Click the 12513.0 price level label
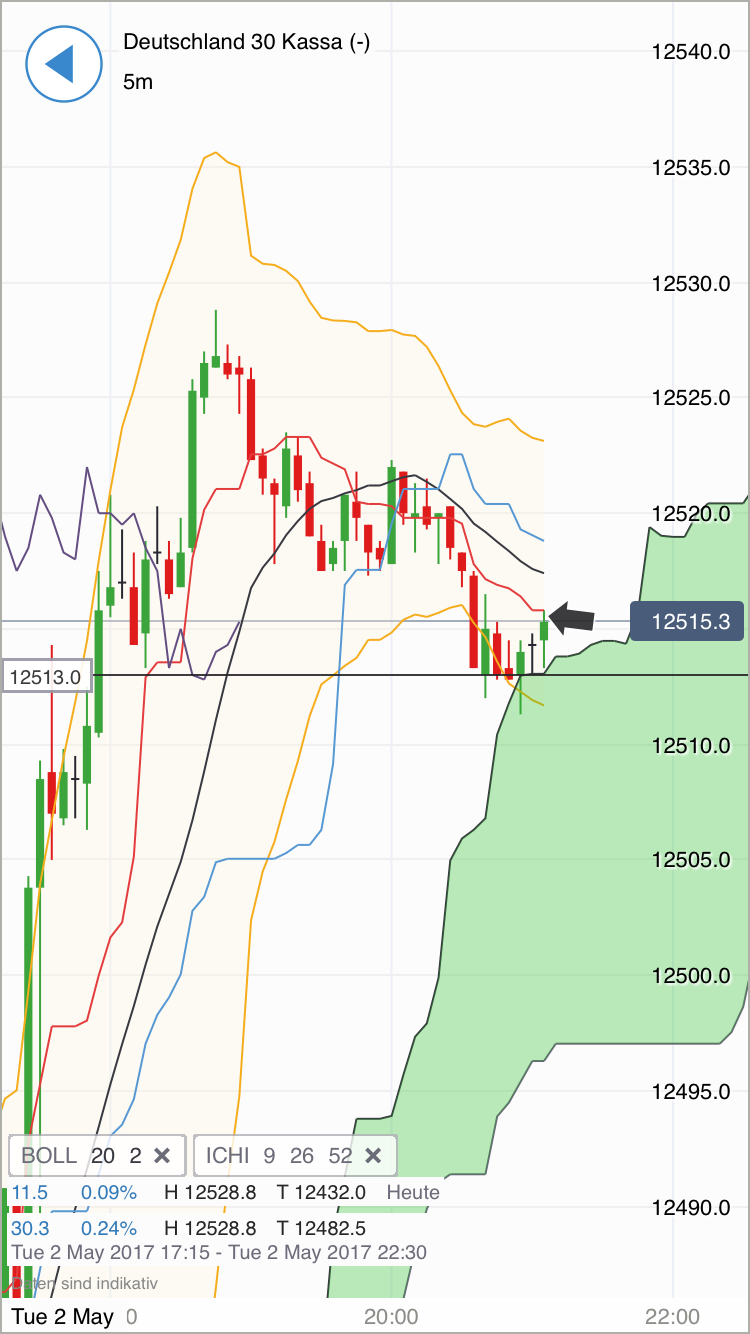750x1334 pixels. (47, 676)
